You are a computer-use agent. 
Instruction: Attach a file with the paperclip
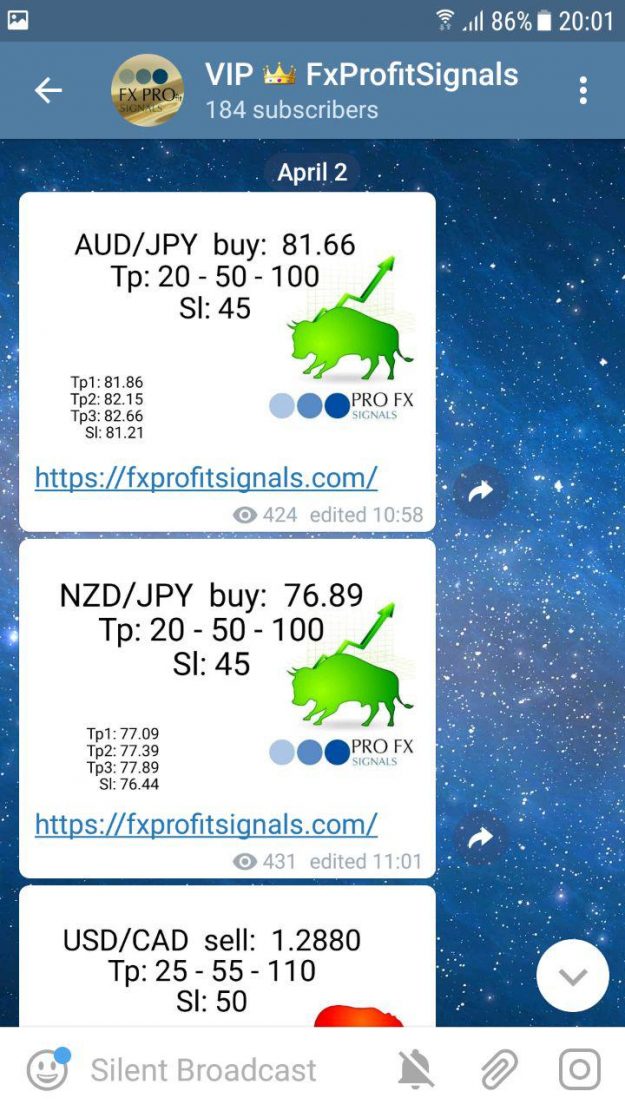pyautogui.click(x=497, y=1070)
